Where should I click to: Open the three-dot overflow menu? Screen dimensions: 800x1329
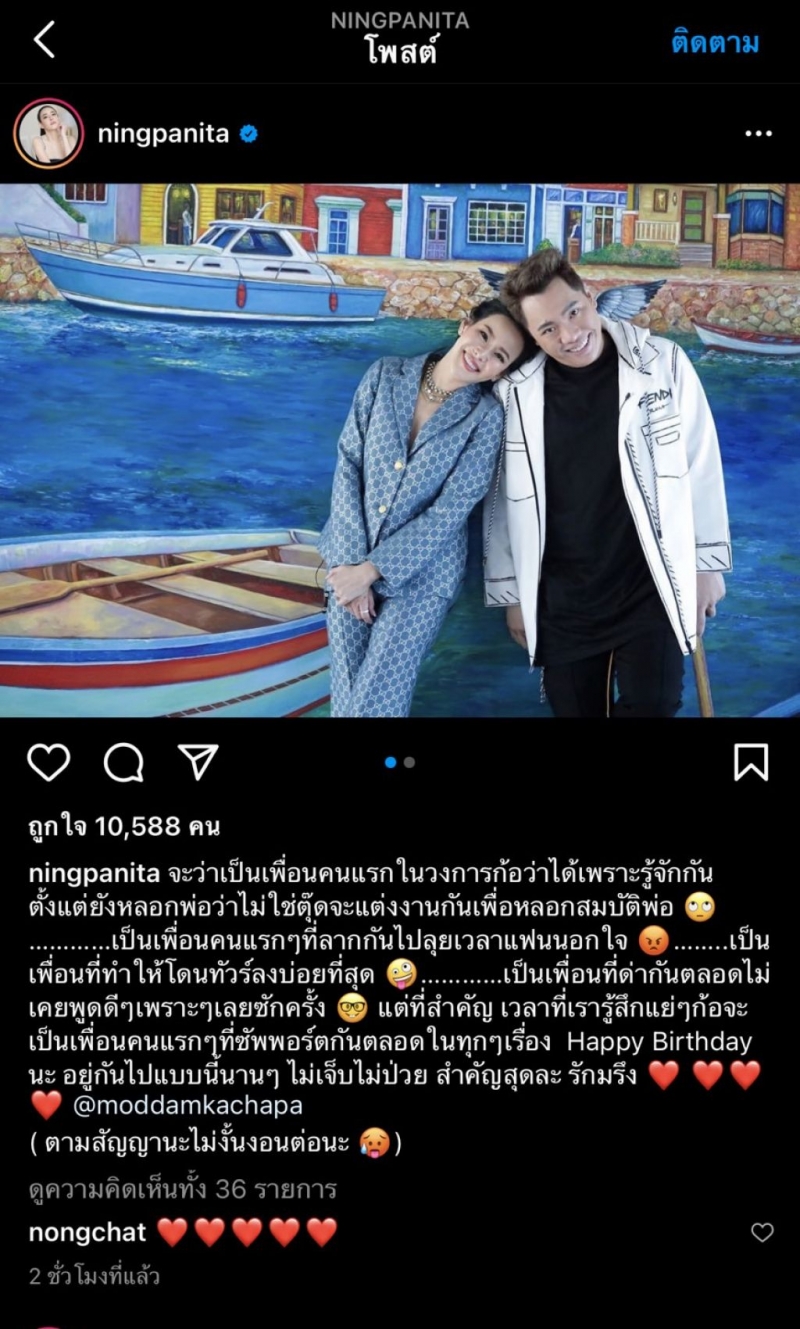[x=758, y=134]
